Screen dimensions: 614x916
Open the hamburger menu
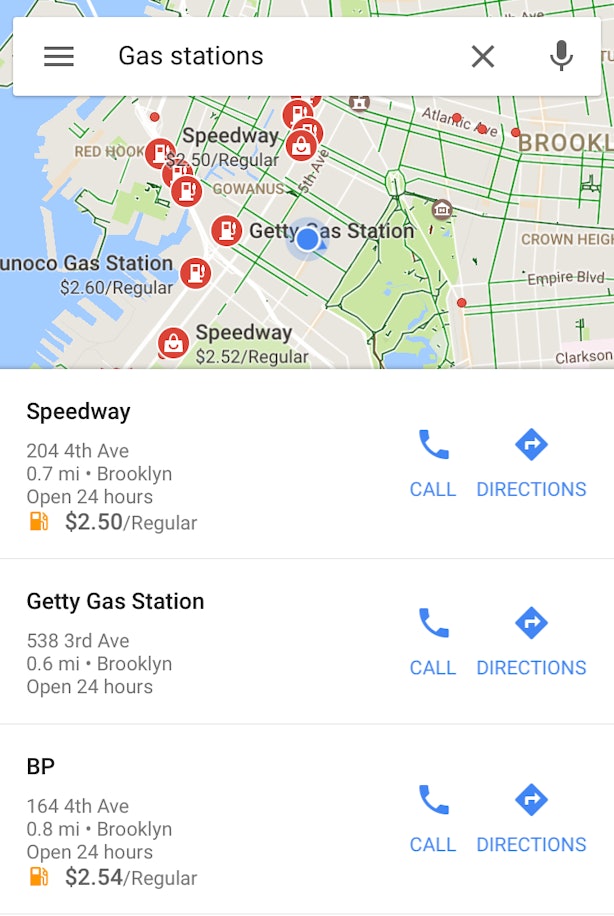tap(59, 56)
